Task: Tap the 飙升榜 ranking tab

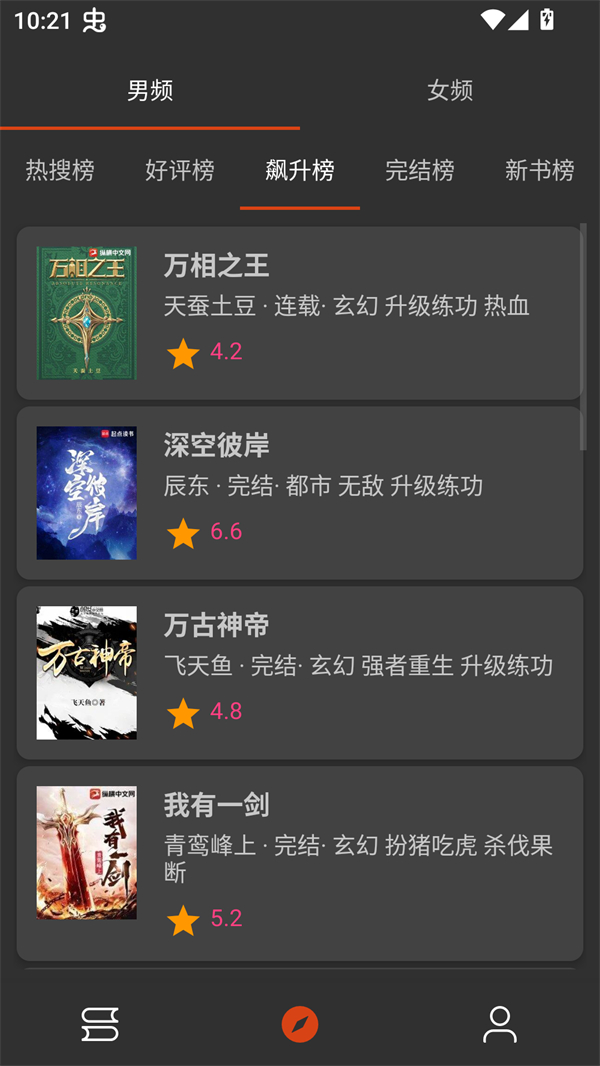Action: point(300,170)
